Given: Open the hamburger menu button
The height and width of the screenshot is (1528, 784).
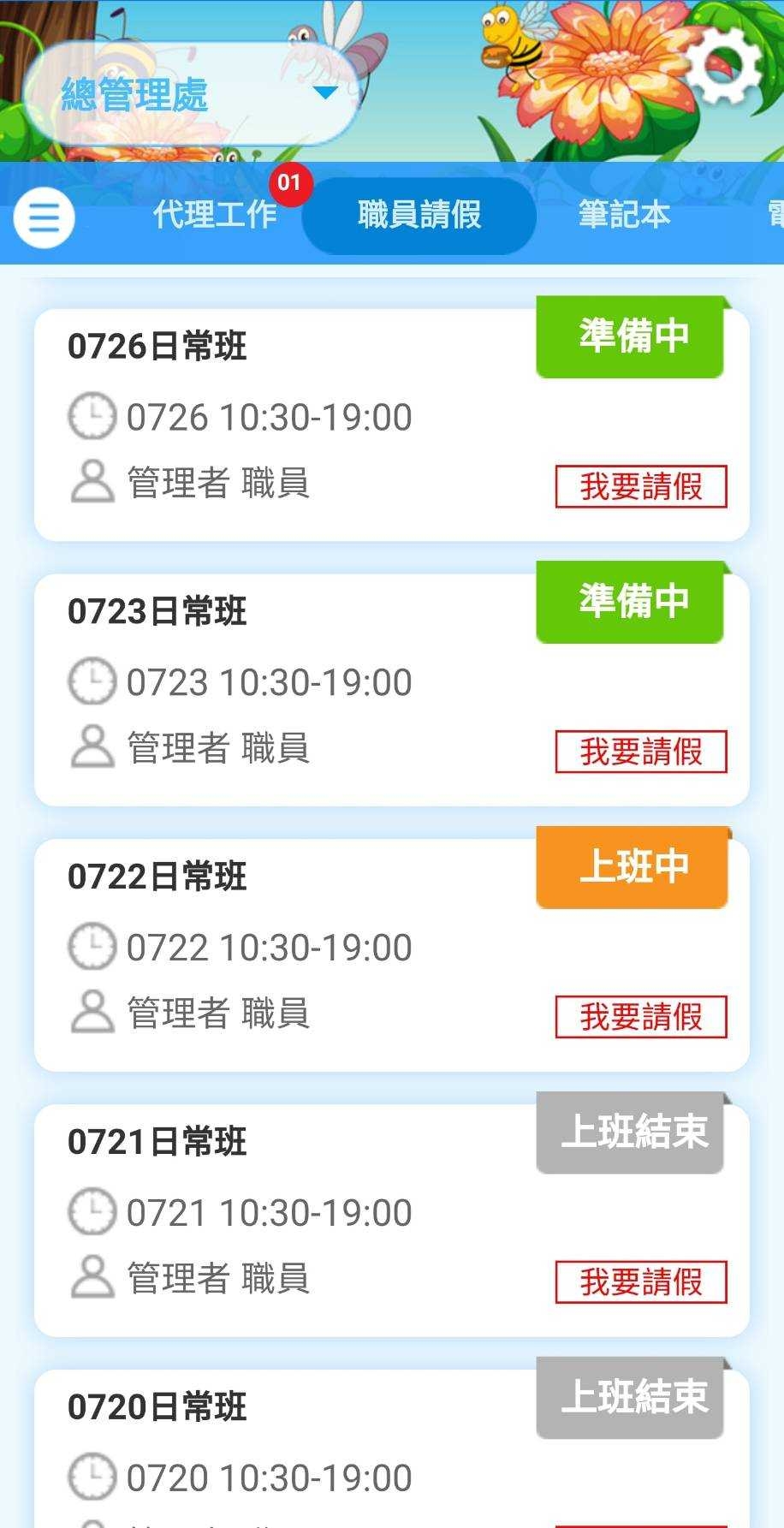Looking at the screenshot, I should (44, 217).
